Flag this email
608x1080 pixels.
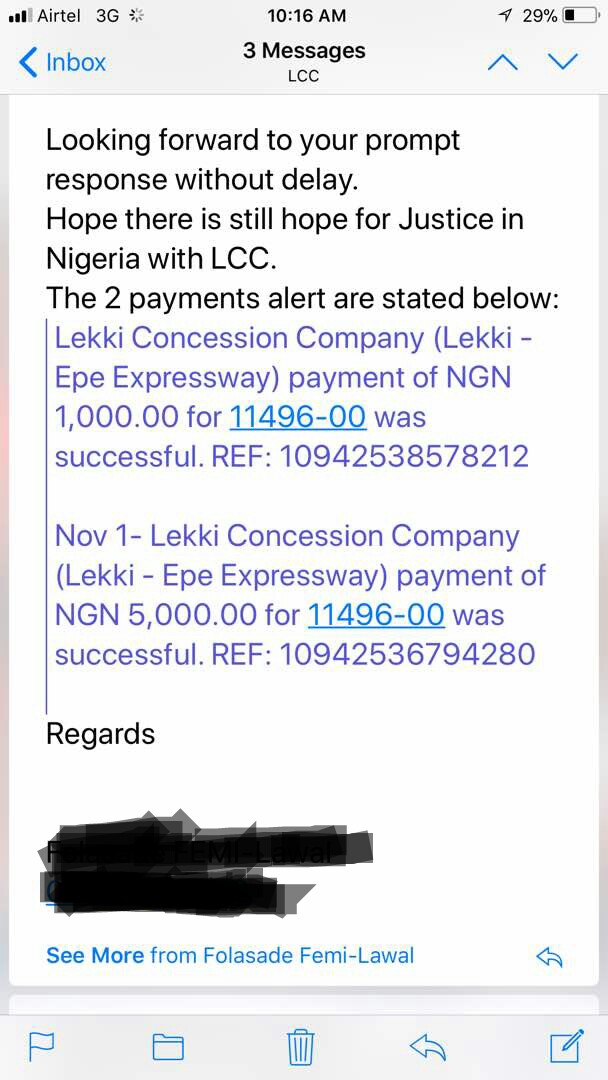pyautogui.click(x=41, y=1046)
